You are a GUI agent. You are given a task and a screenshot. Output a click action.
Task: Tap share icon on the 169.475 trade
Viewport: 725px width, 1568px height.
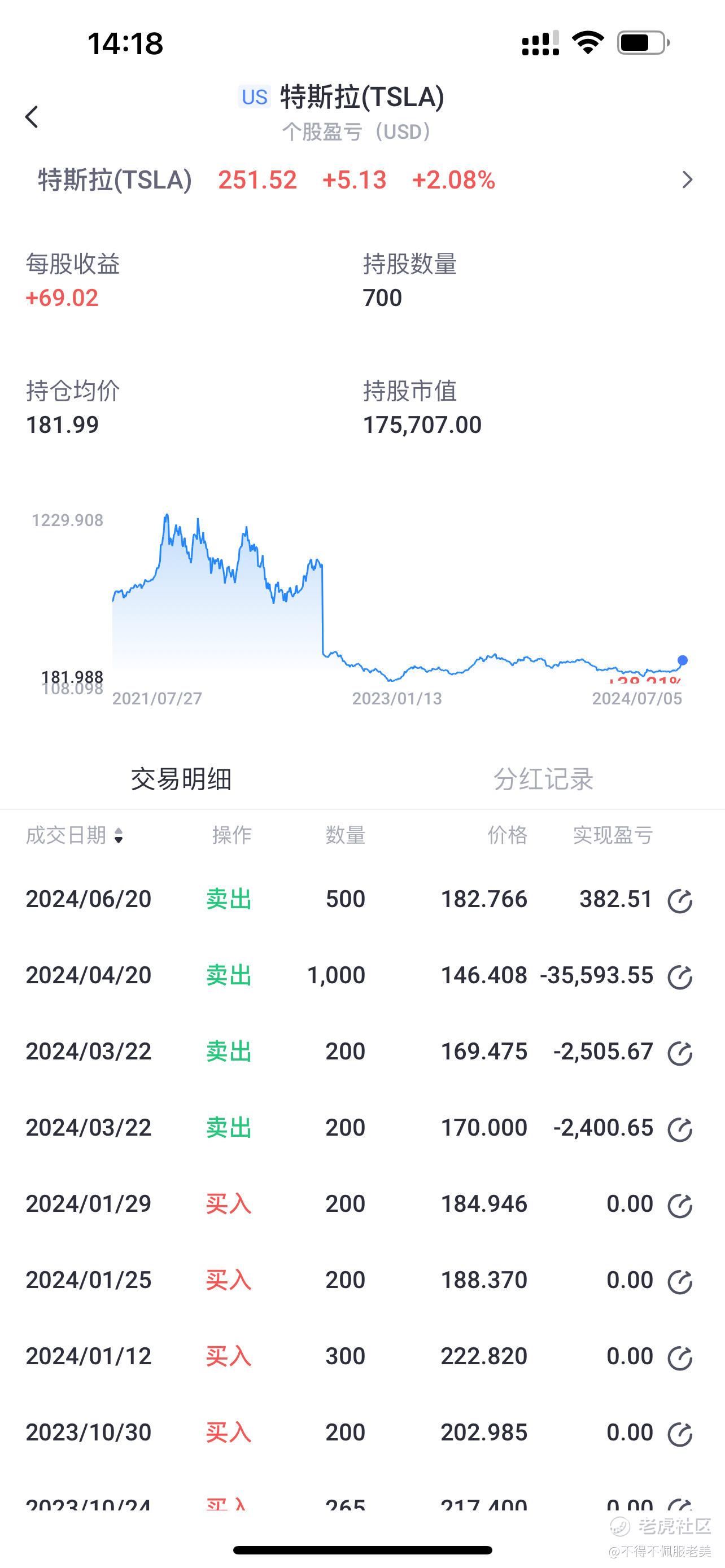[679, 1053]
